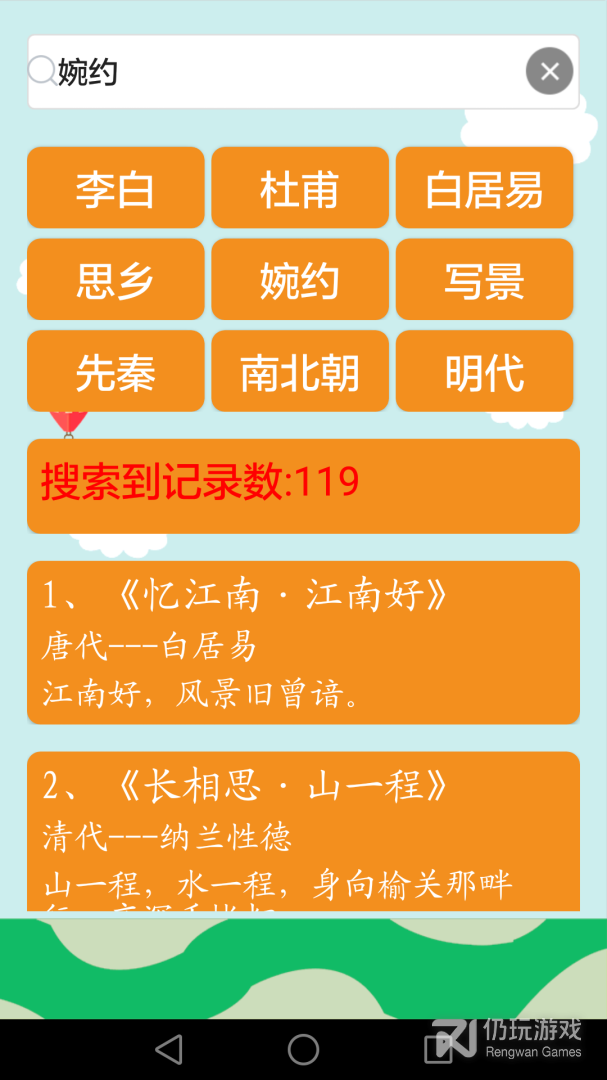
Task: Return to the home screen
Action: pos(303,1049)
